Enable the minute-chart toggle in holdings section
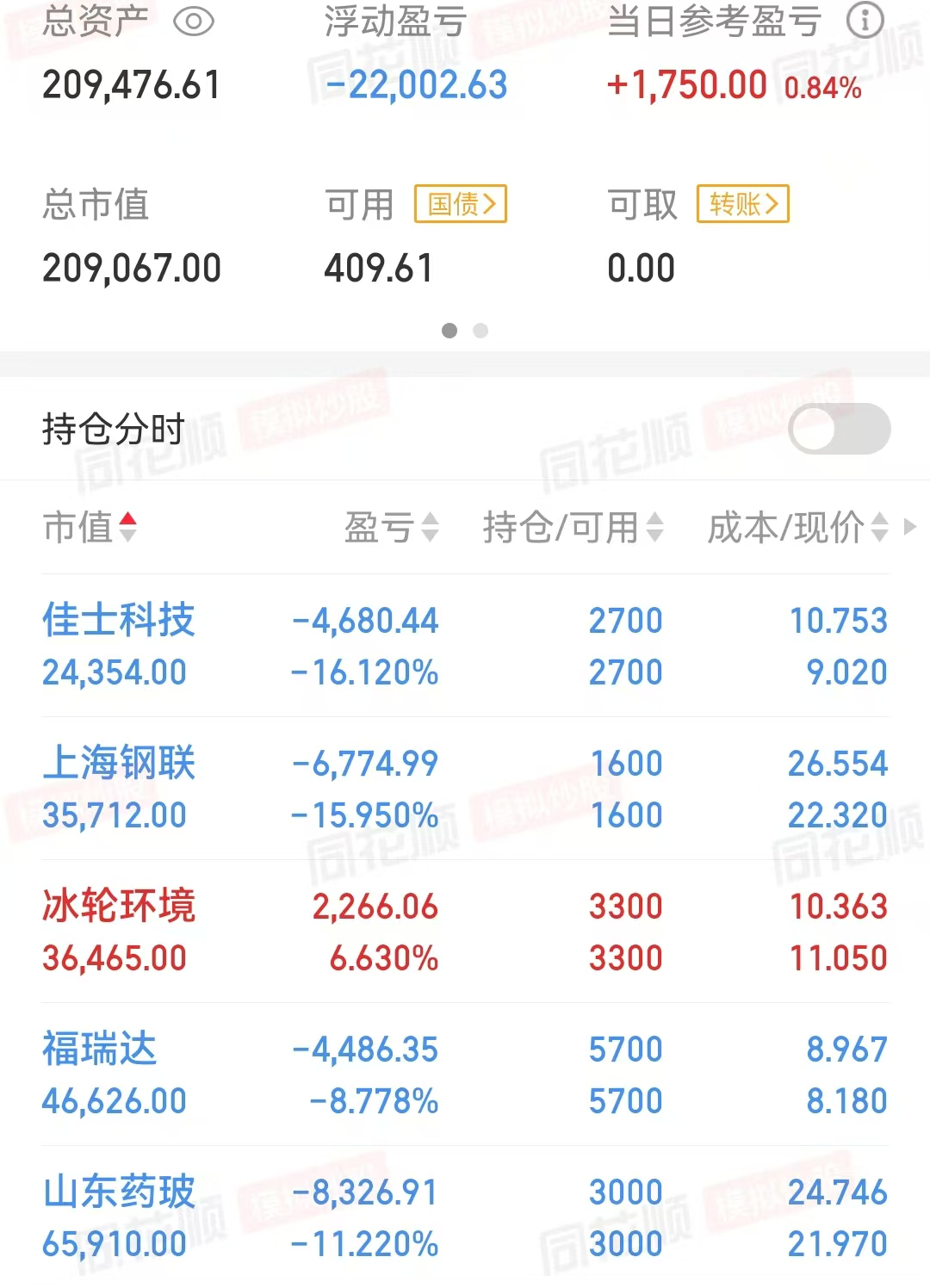 tap(840, 428)
